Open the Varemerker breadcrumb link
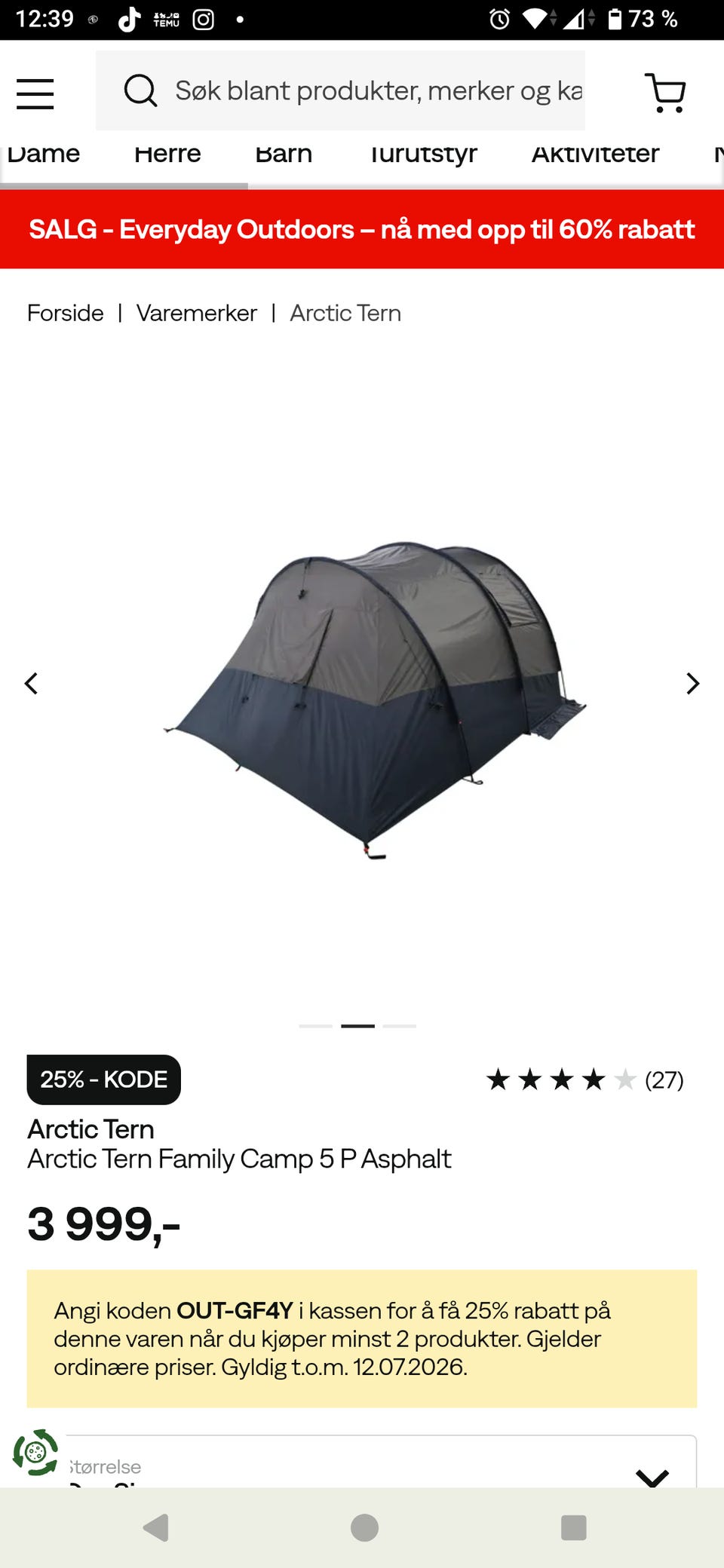Screen dimensions: 724x1568 pos(197,313)
